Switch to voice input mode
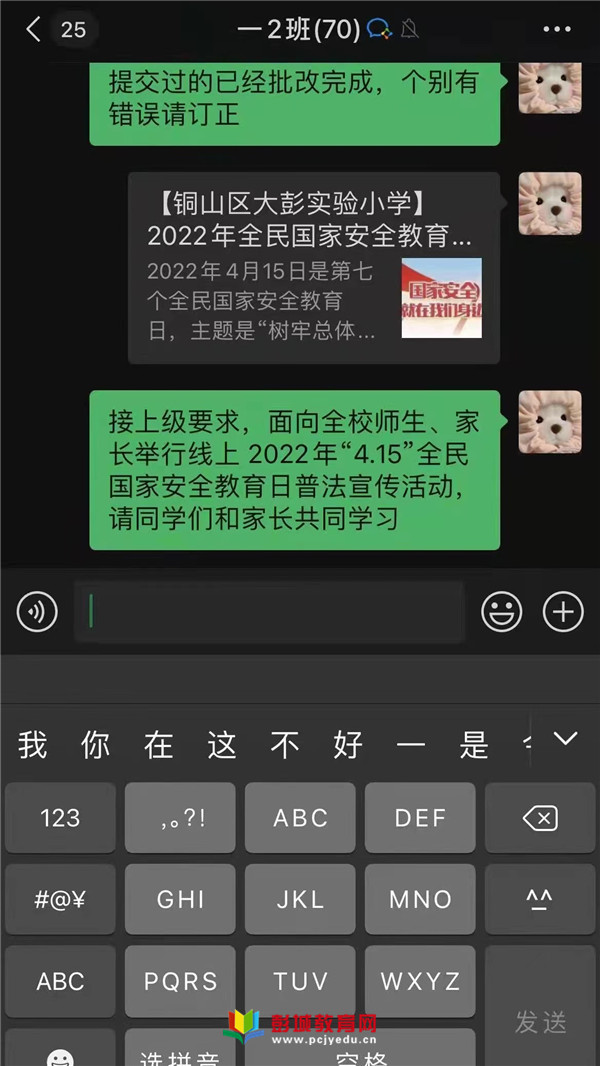 point(38,611)
